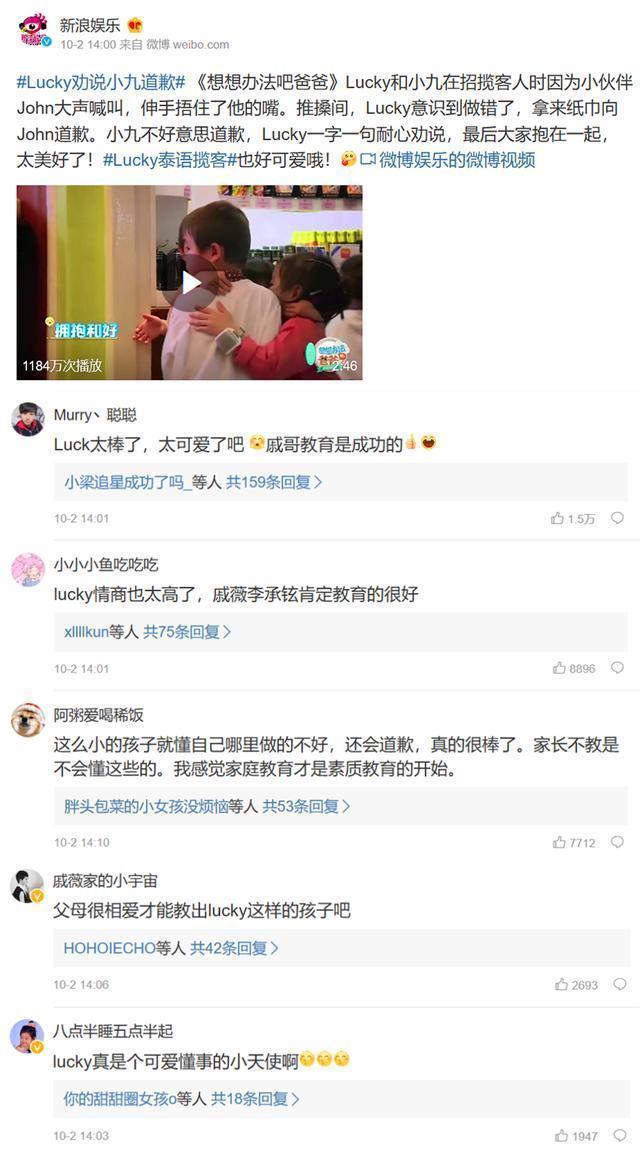Screen dimensions: 640x1151
Task: Reply to 阿粥爱喝稀饭's comment
Action: (x=617, y=842)
